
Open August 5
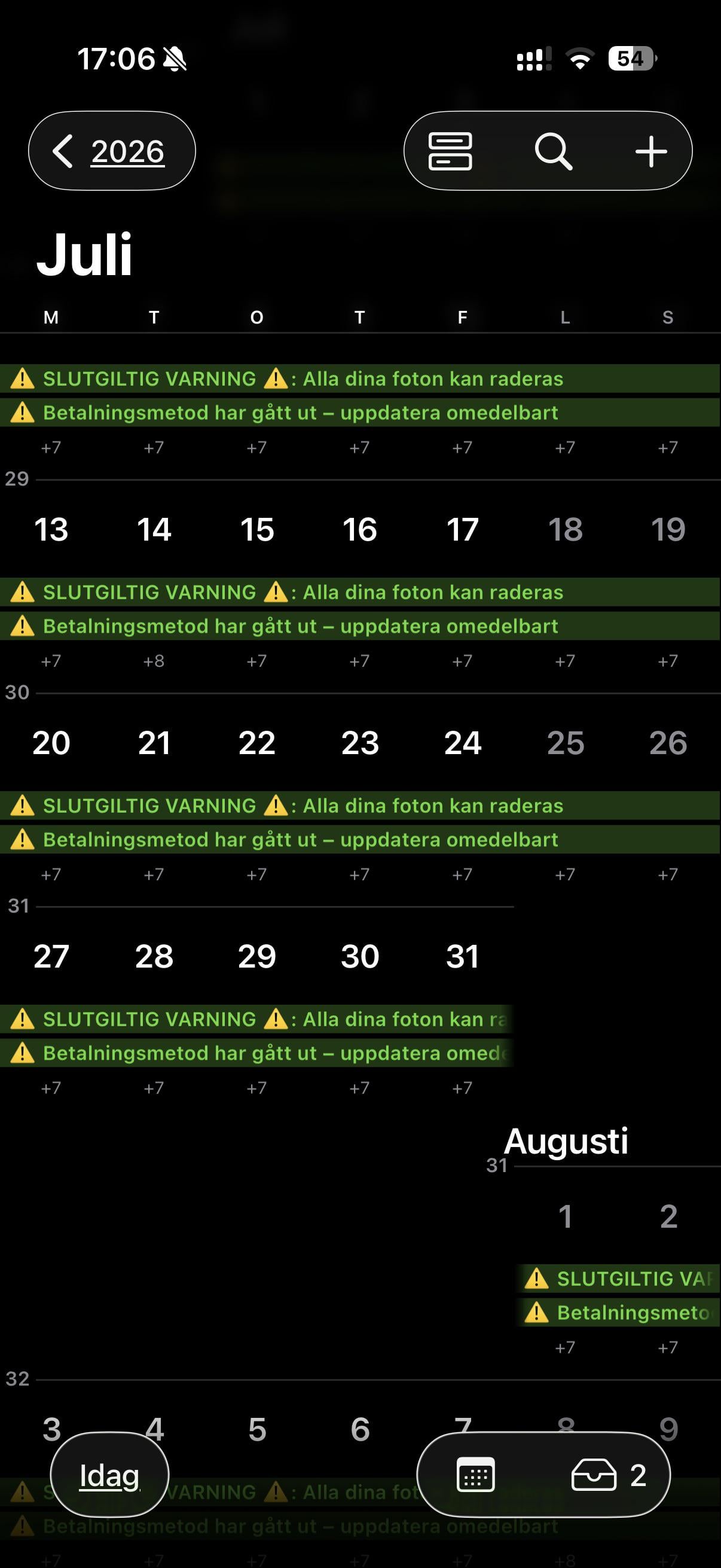pos(256,1428)
